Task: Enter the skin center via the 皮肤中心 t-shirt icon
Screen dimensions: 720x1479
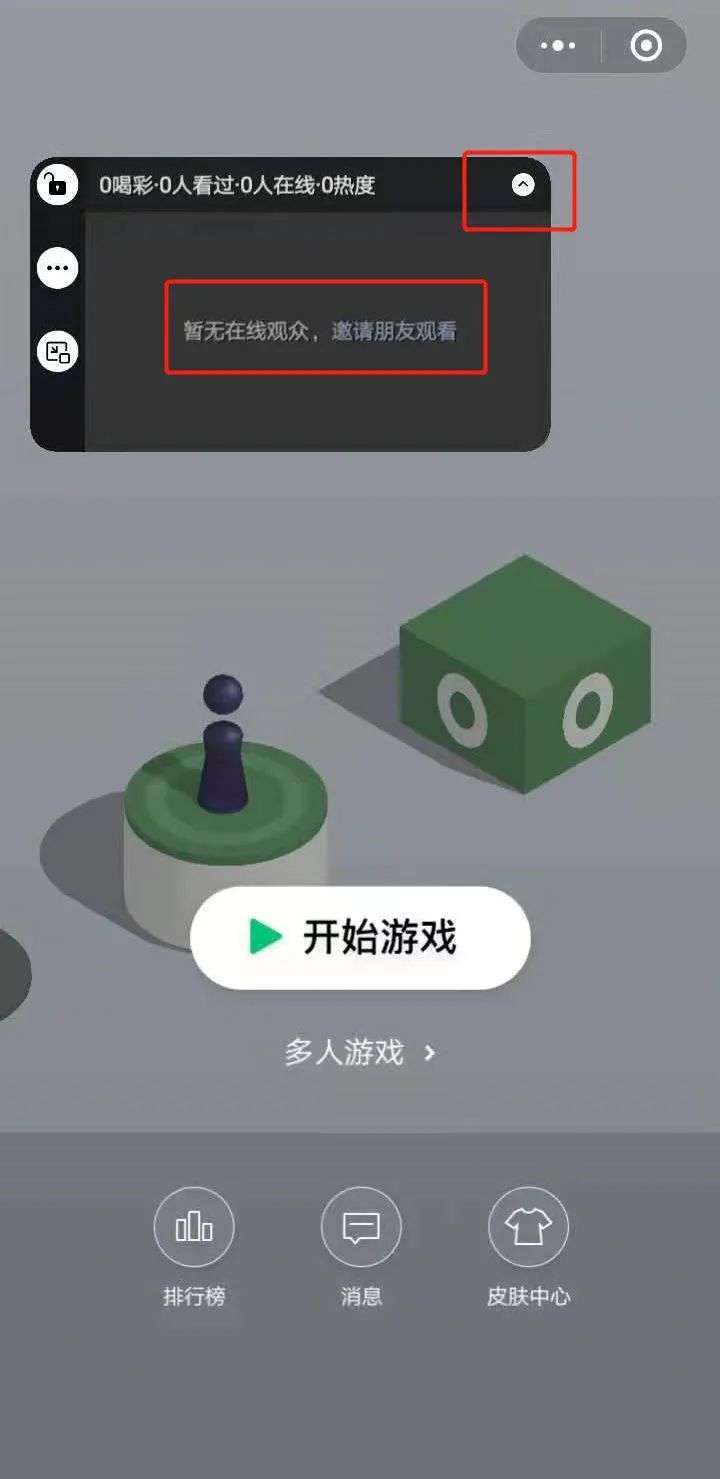Action: click(x=527, y=1227)
